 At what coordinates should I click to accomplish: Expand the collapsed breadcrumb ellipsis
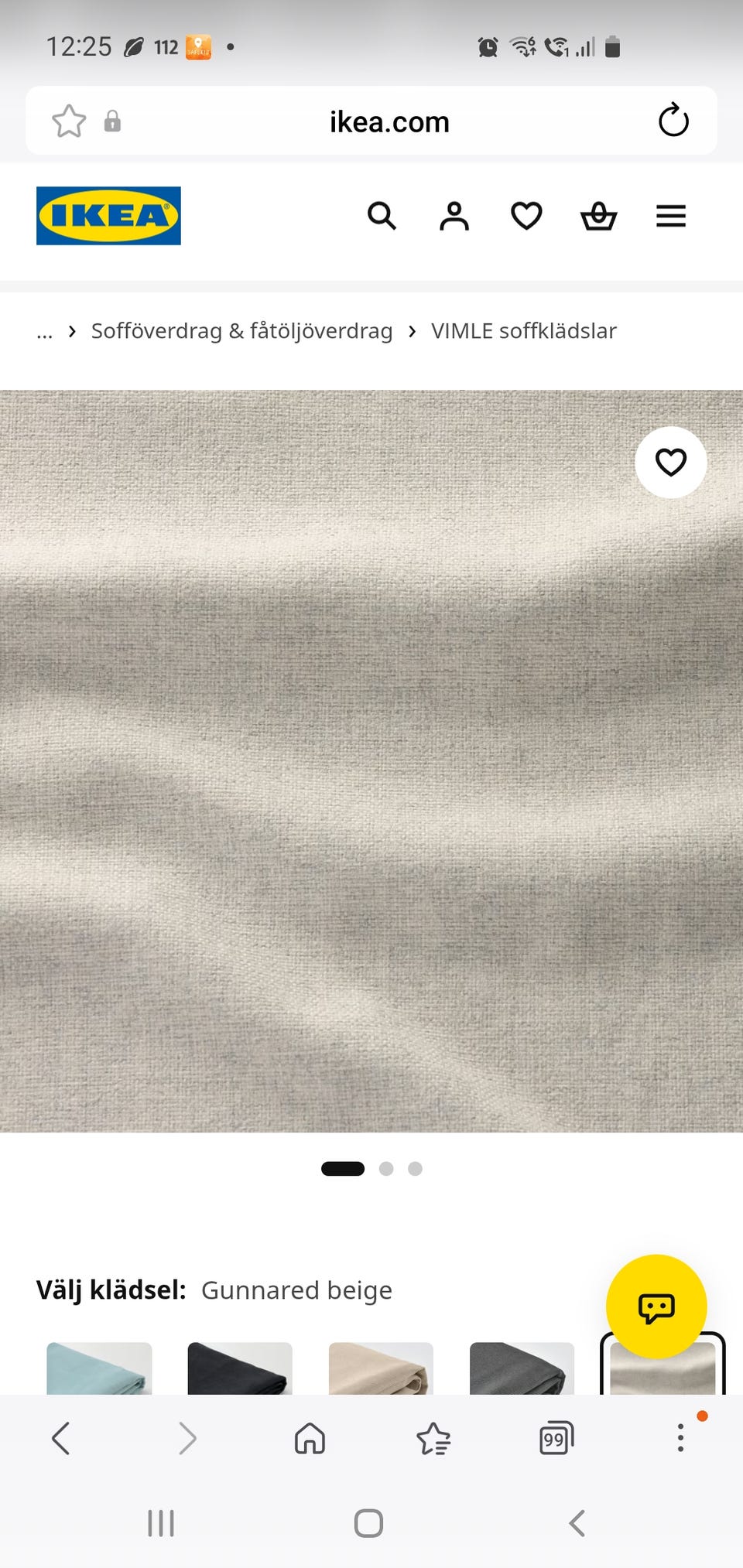pos(45,333)
